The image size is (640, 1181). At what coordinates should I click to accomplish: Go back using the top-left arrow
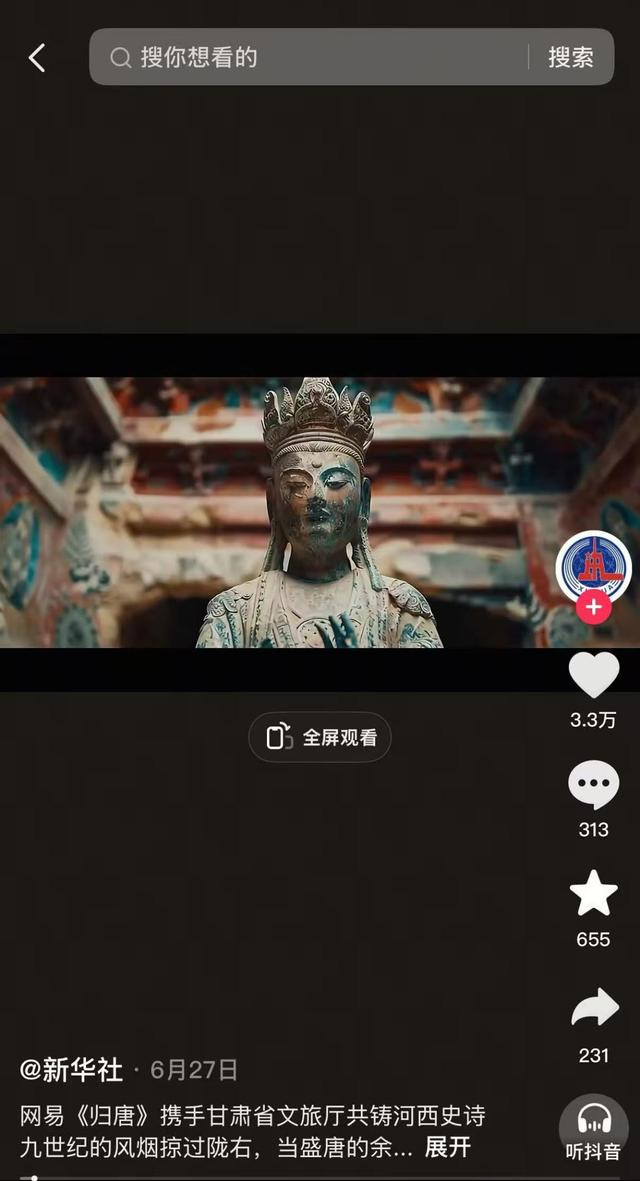coord(37,58)
